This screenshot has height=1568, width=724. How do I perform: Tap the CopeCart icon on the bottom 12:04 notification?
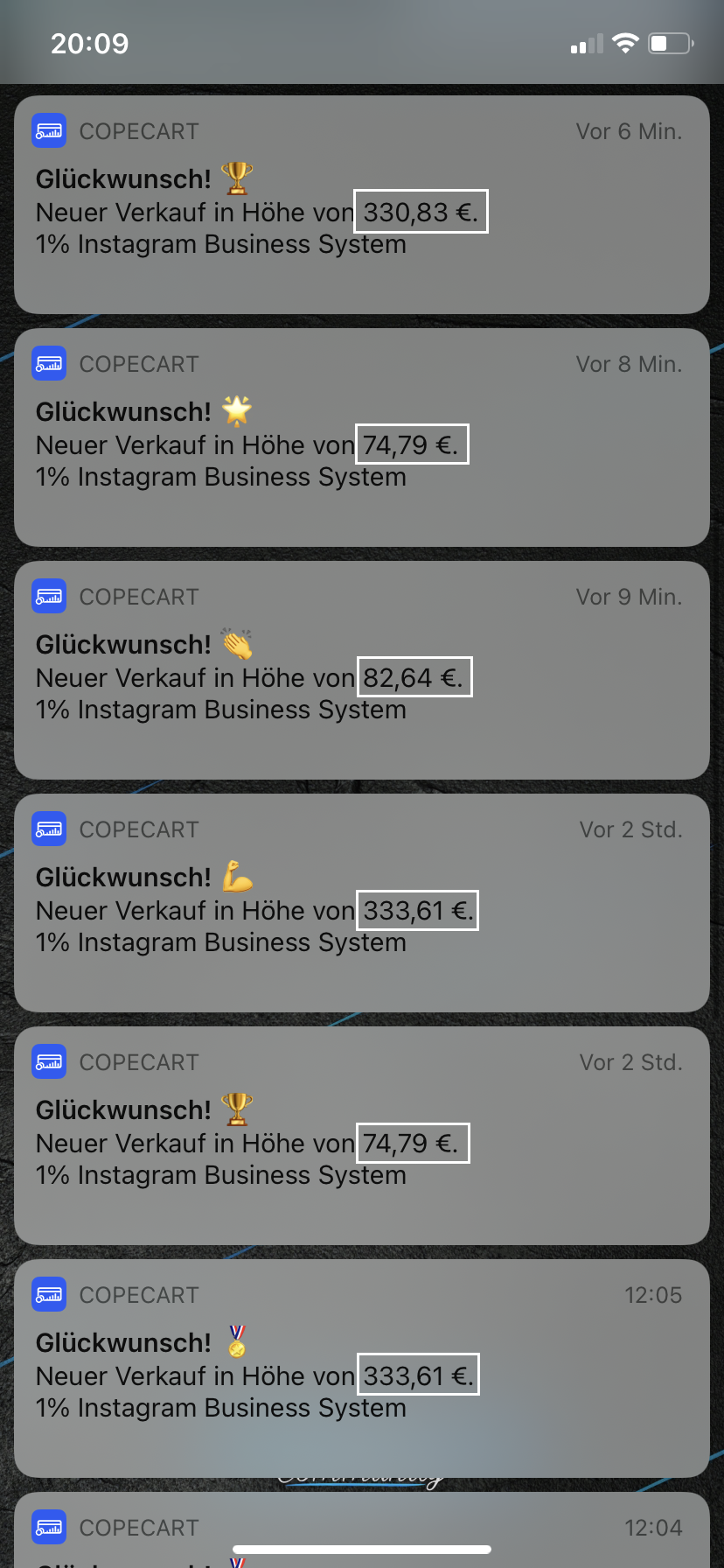tap(49, 1527)
